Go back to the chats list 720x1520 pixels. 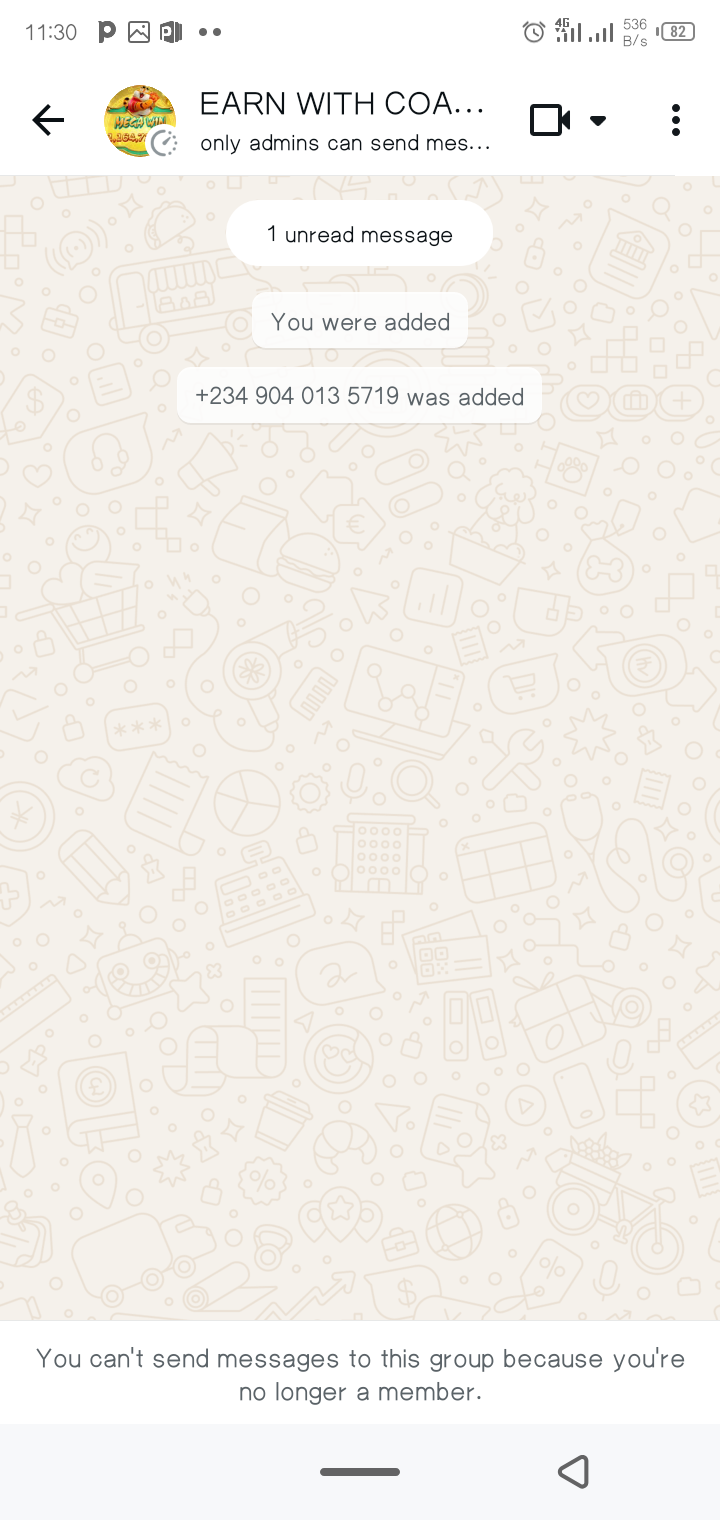pyautogui.click(x=48, y=121)
